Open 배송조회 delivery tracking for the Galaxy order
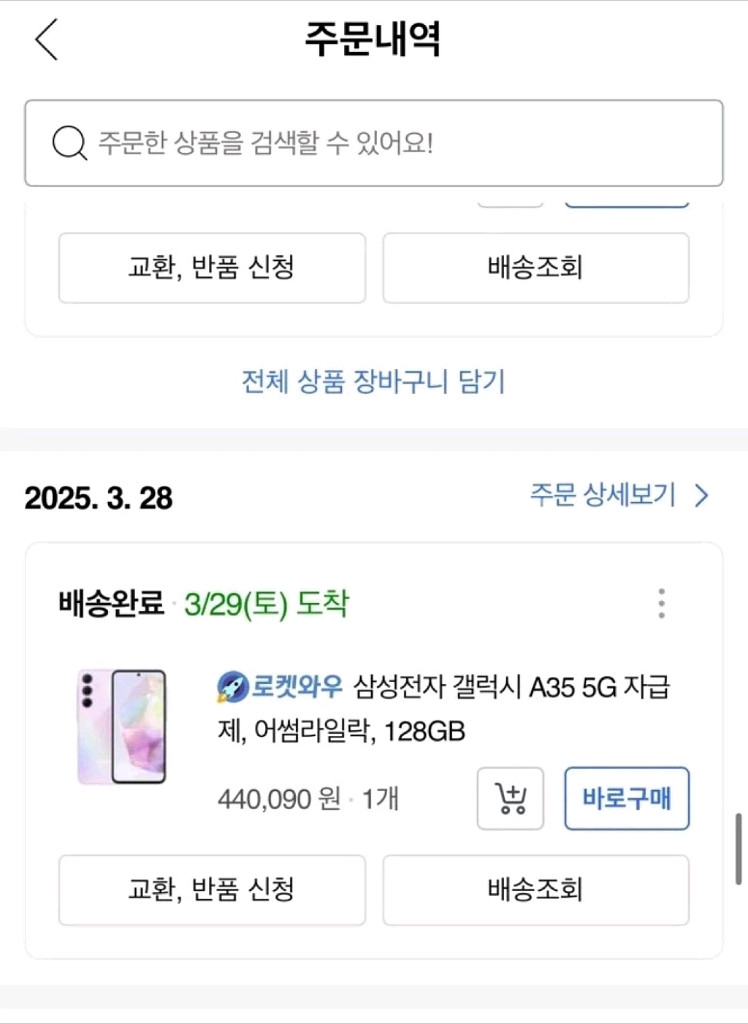This screenshot has height=1024, width=748. 536,890
